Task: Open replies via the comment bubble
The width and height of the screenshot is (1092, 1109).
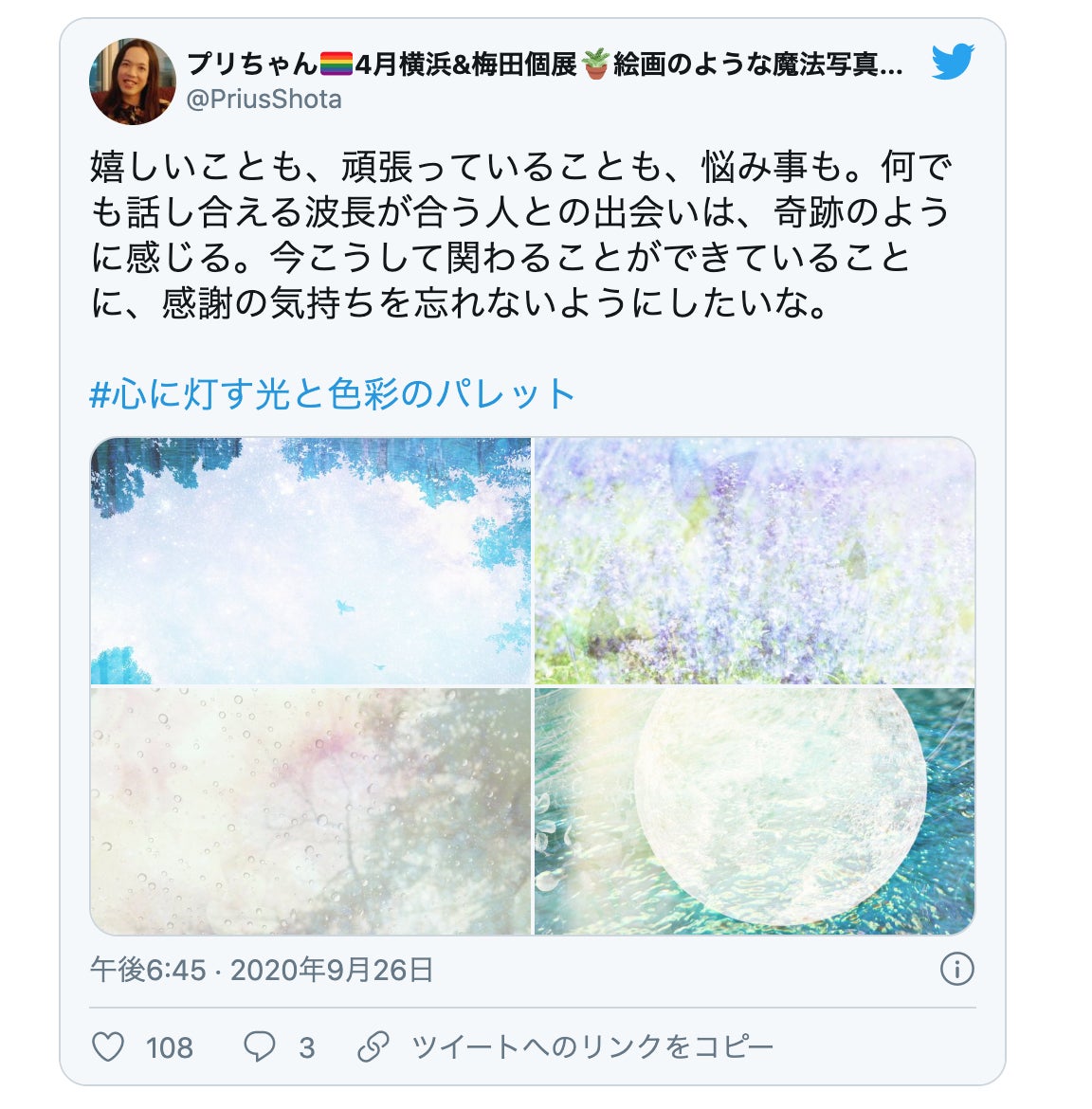Action: [260, 1047]
